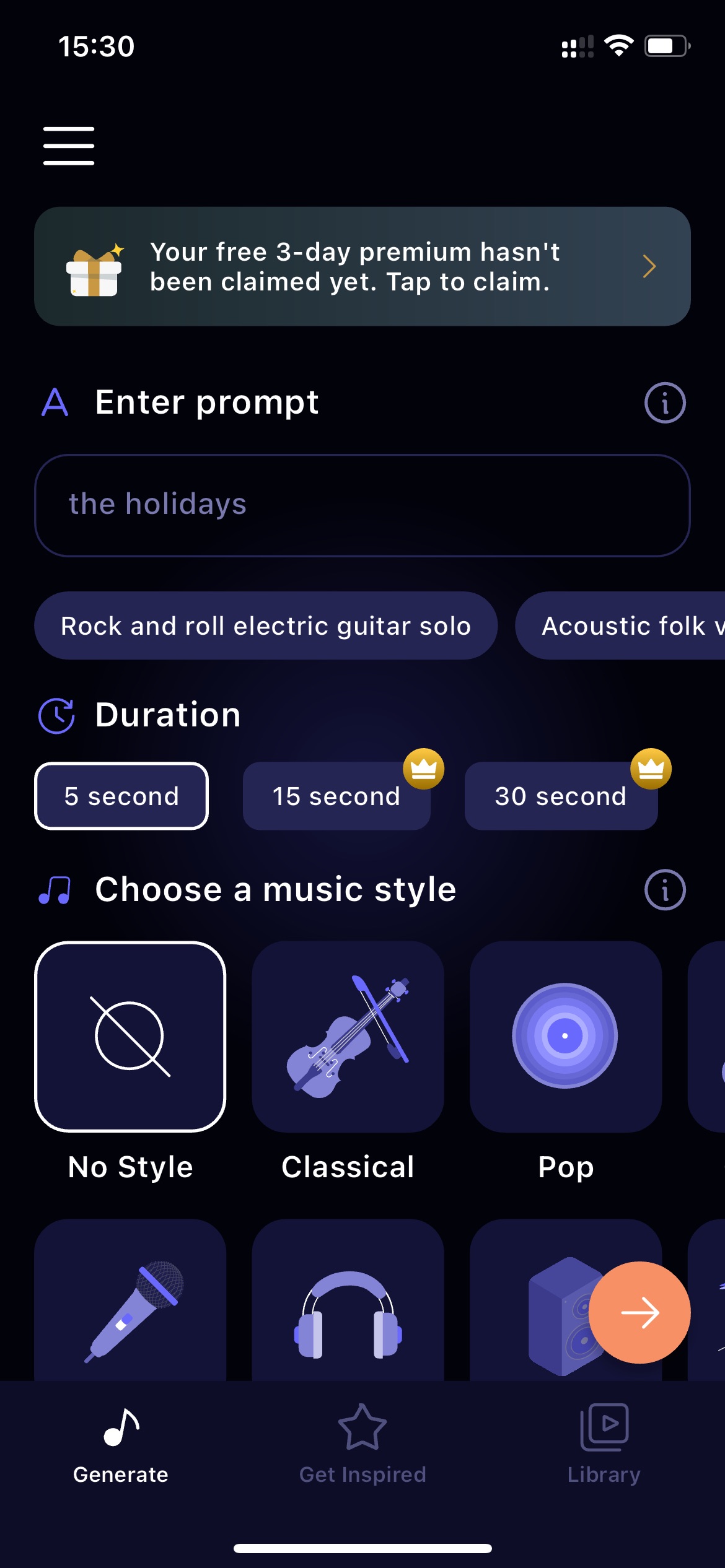
Task: Go to the Generate tab
Action: pos(121,1444)
